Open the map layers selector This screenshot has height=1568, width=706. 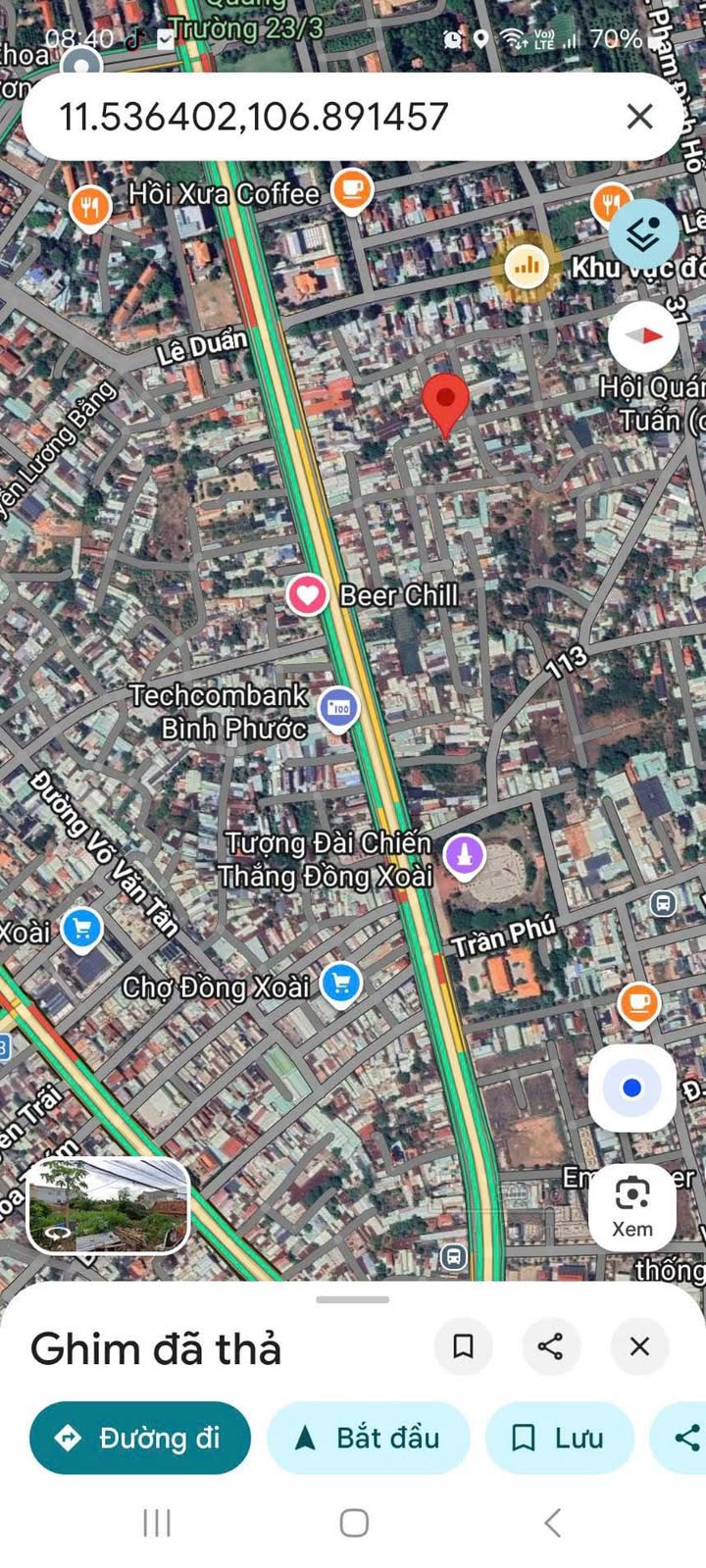(643, 234)
